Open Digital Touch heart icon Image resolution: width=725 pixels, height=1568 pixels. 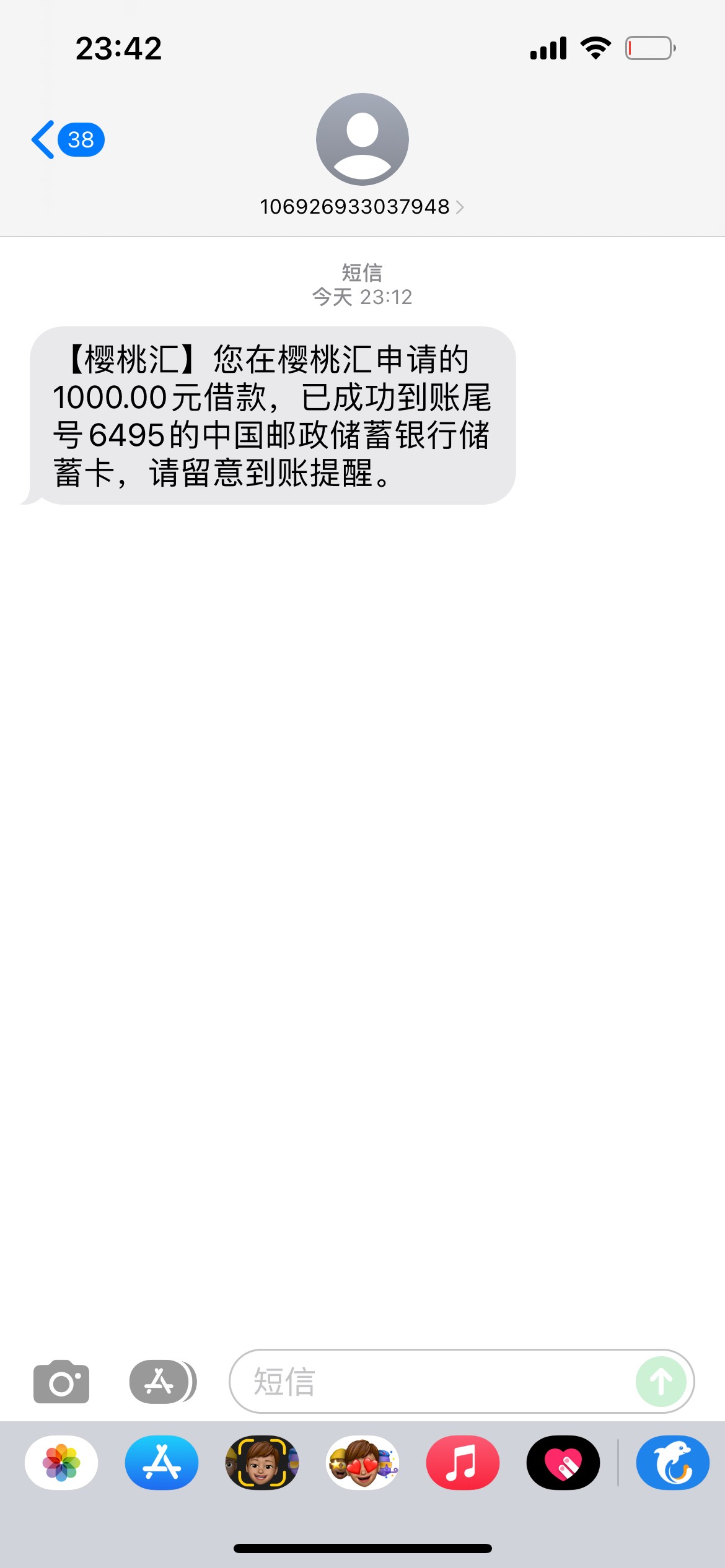click(x=563, y=1463)
